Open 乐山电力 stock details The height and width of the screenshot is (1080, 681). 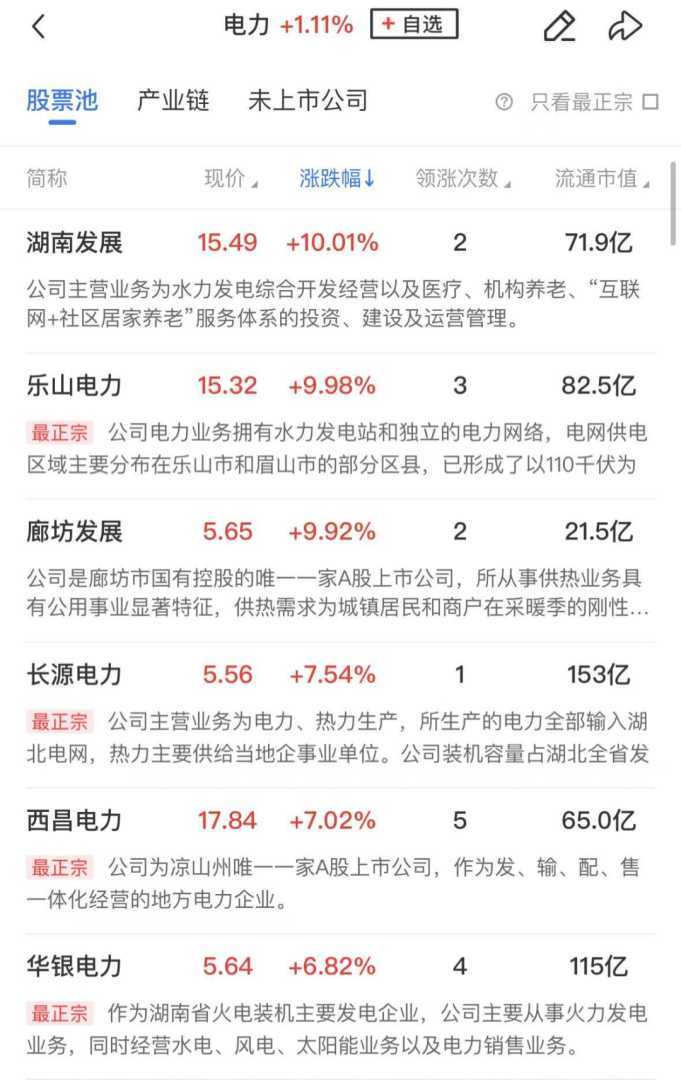point(74,385)
